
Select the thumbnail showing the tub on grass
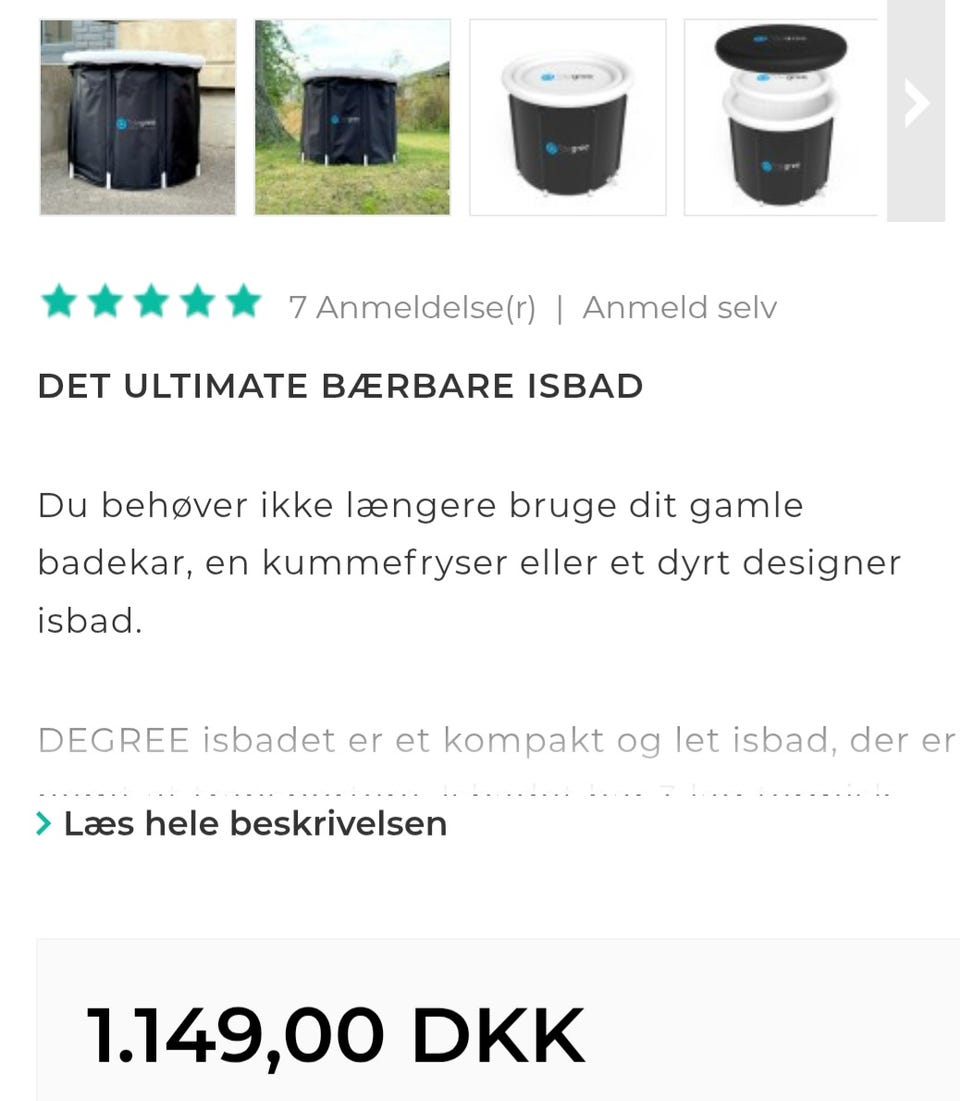pos(352,115)
